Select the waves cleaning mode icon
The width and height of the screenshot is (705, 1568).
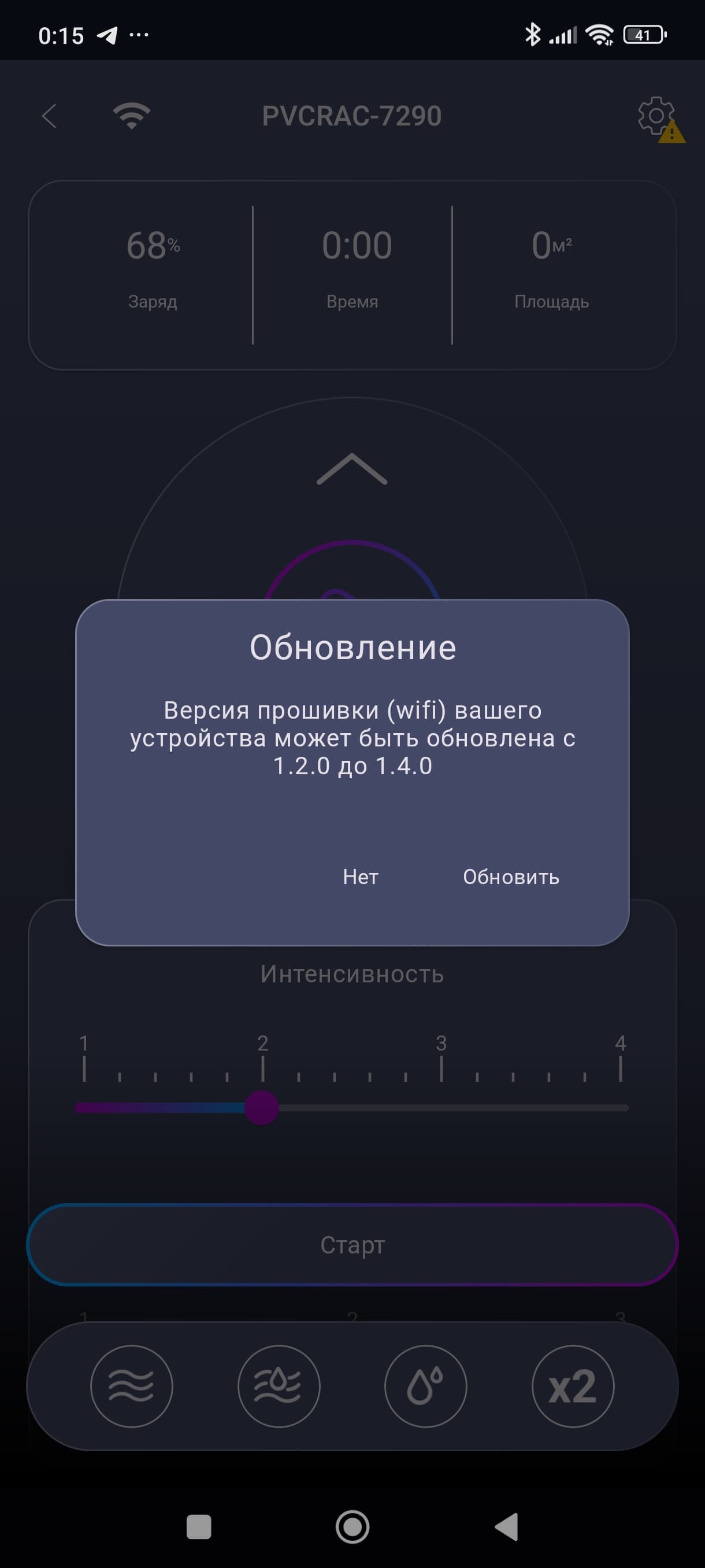(x=131, y=1386)
